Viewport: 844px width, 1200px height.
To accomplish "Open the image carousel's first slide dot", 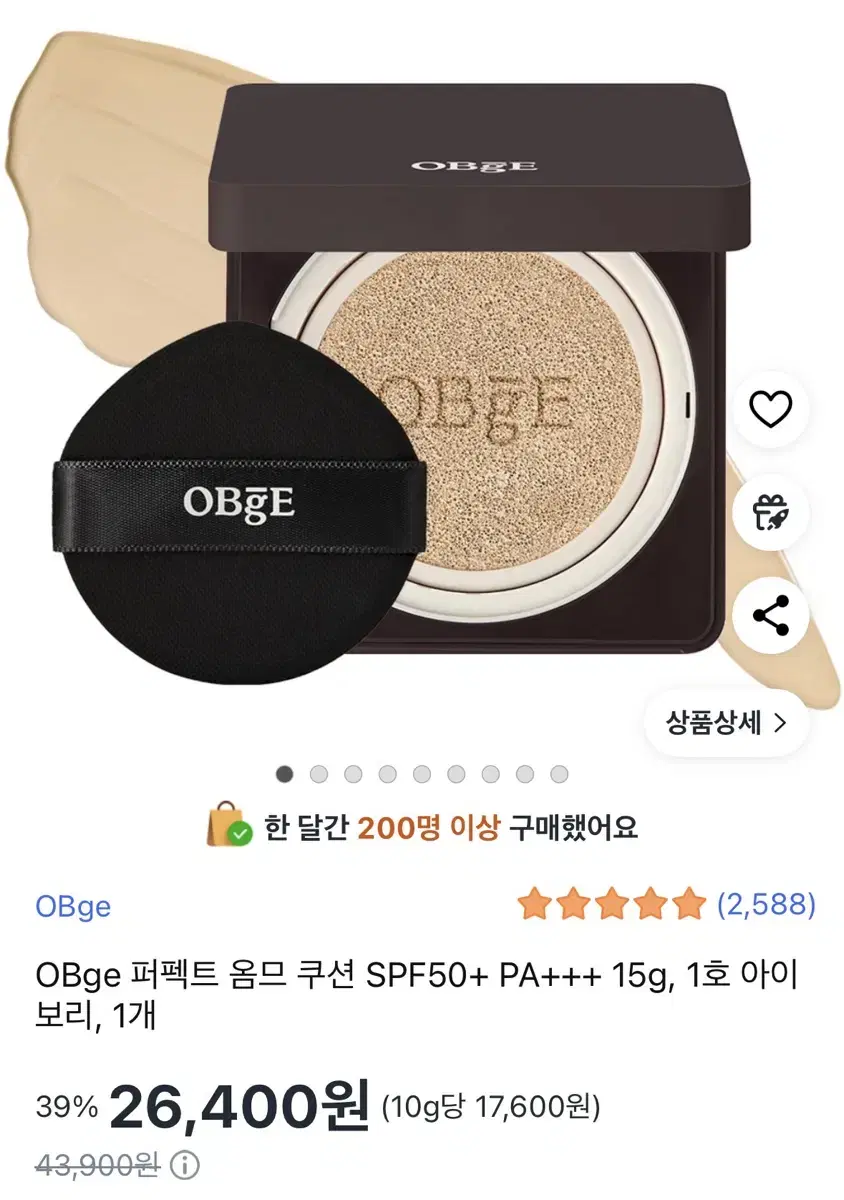I will tap(286, 773).
